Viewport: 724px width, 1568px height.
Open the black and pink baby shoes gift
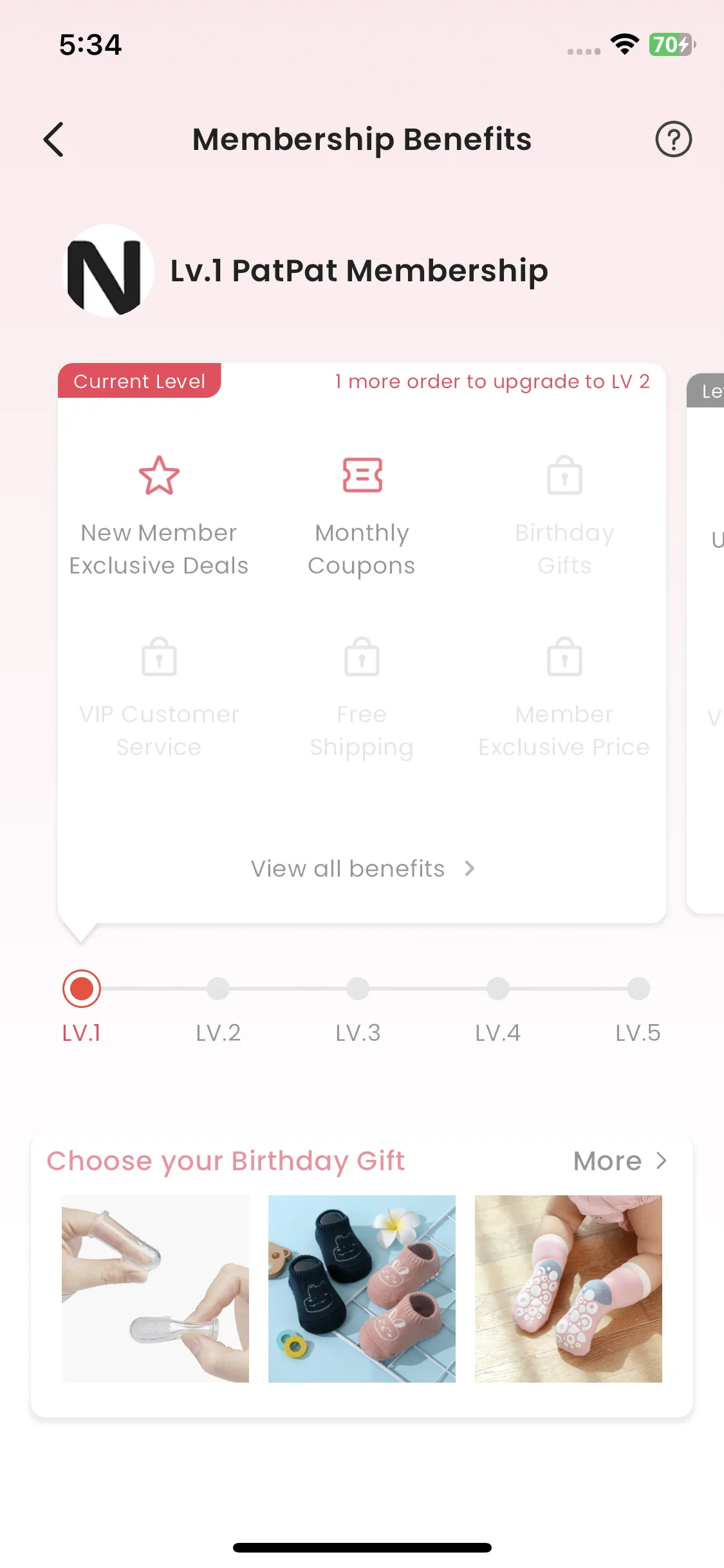pos(362,1289)
